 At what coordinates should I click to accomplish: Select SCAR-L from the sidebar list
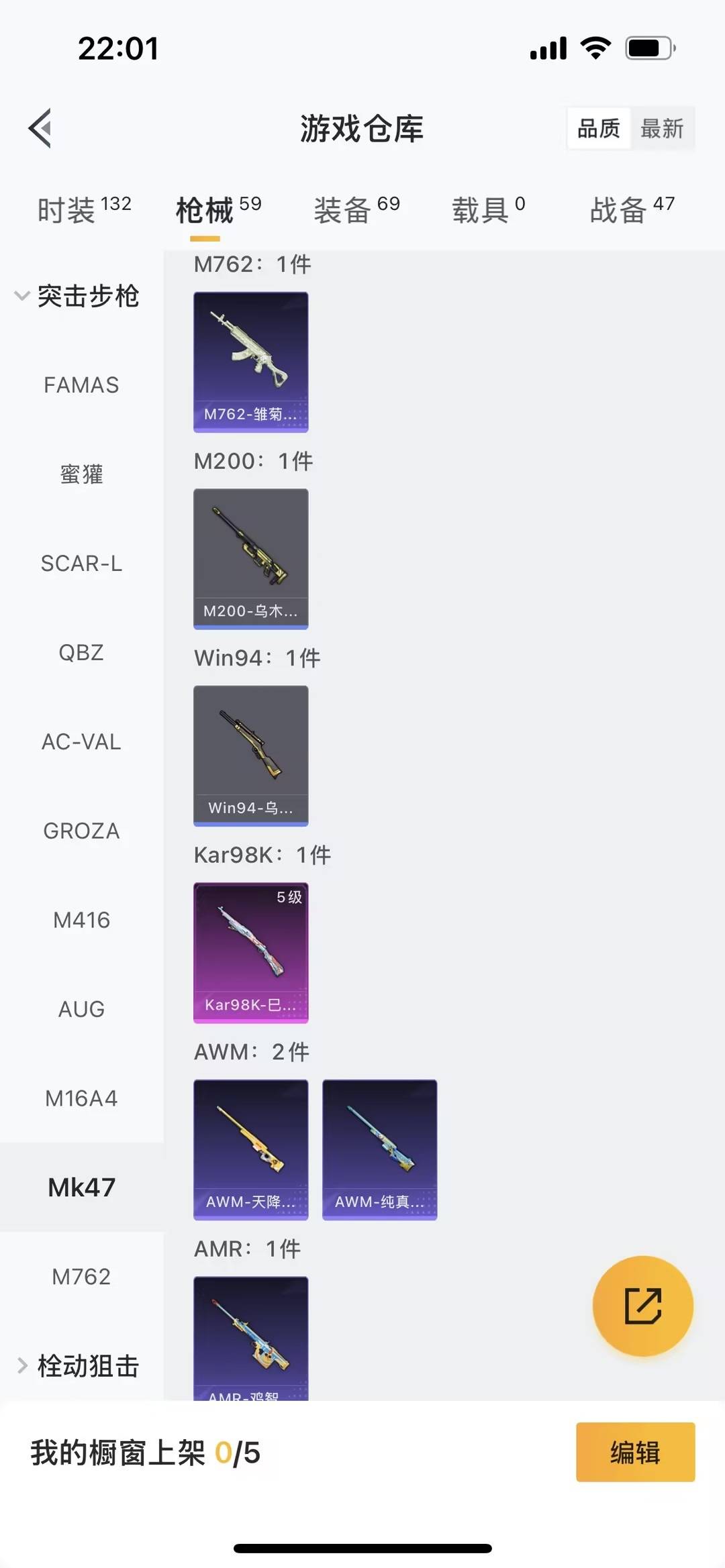point(81,564)
